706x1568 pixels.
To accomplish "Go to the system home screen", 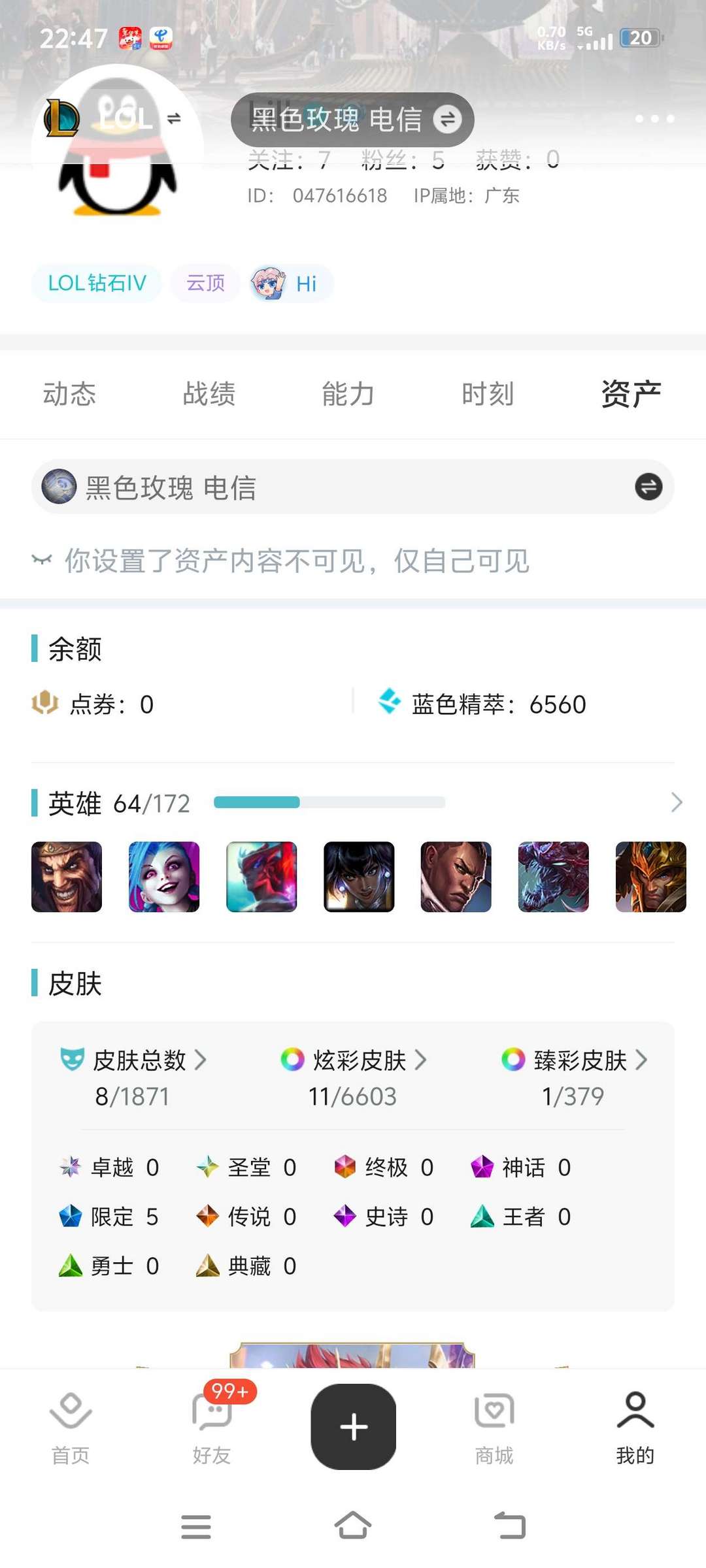I will click(353, 1526).
